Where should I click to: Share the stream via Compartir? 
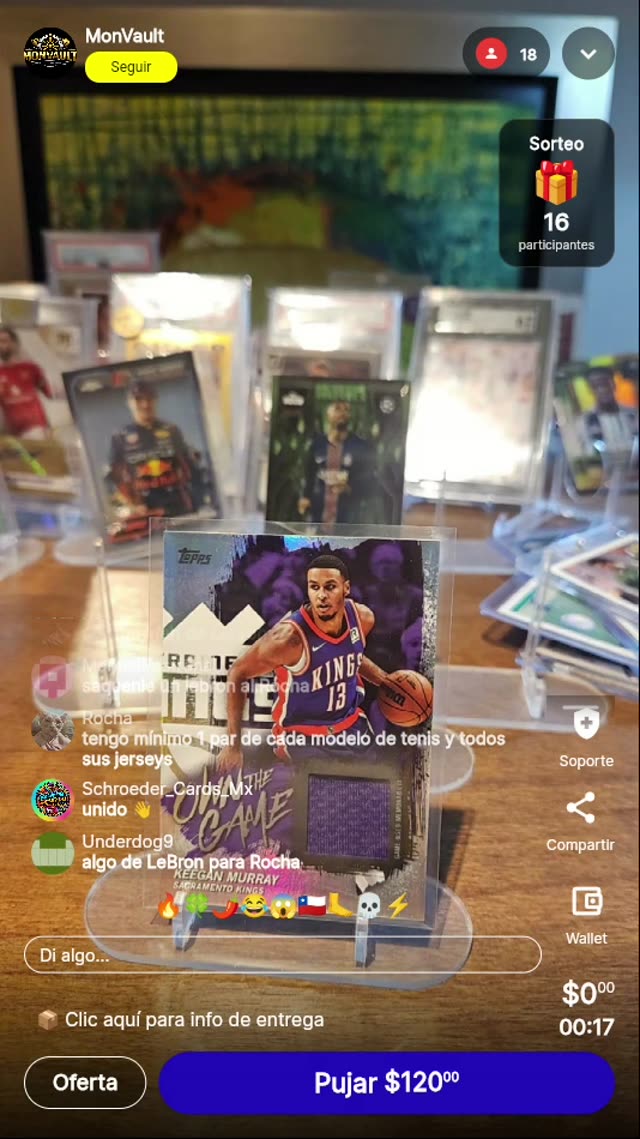point(580,808)
